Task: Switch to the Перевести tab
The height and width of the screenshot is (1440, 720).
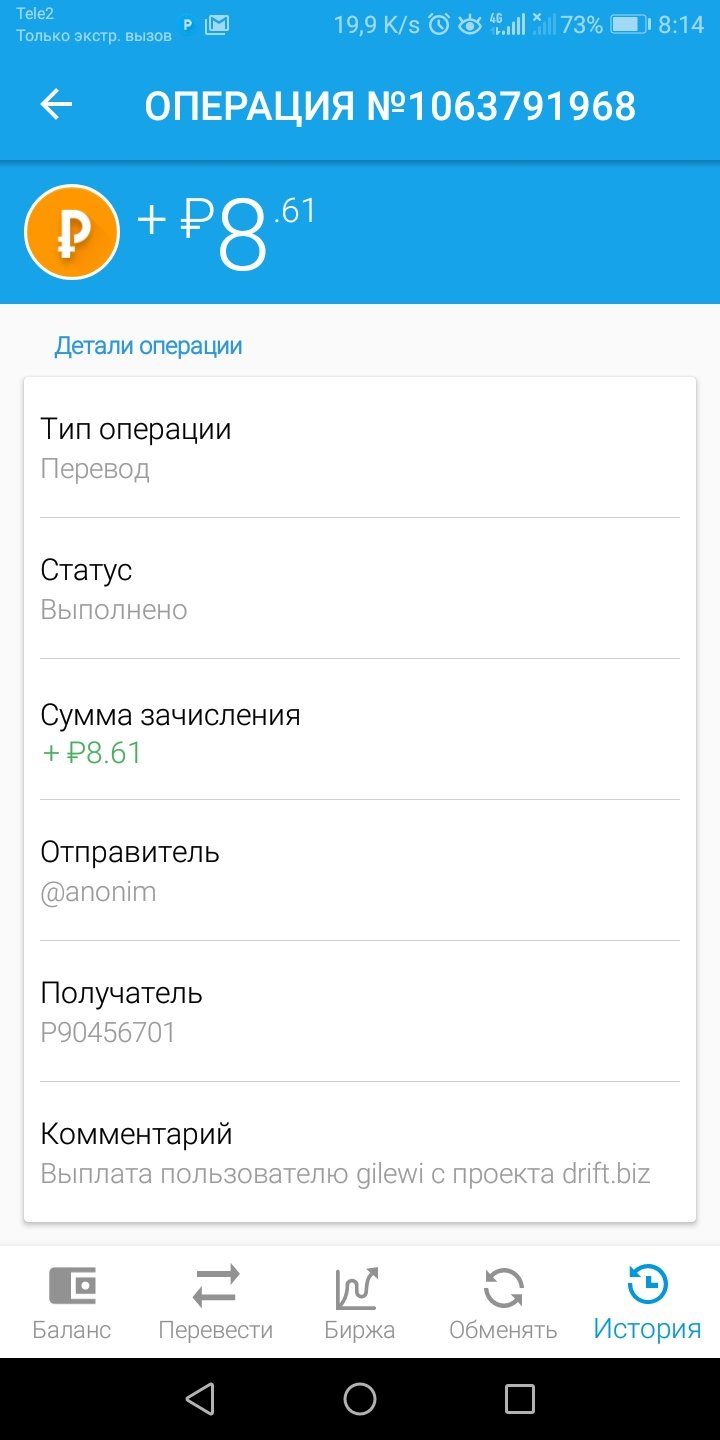Action: pyautogui.click(x=216, y=1303)
